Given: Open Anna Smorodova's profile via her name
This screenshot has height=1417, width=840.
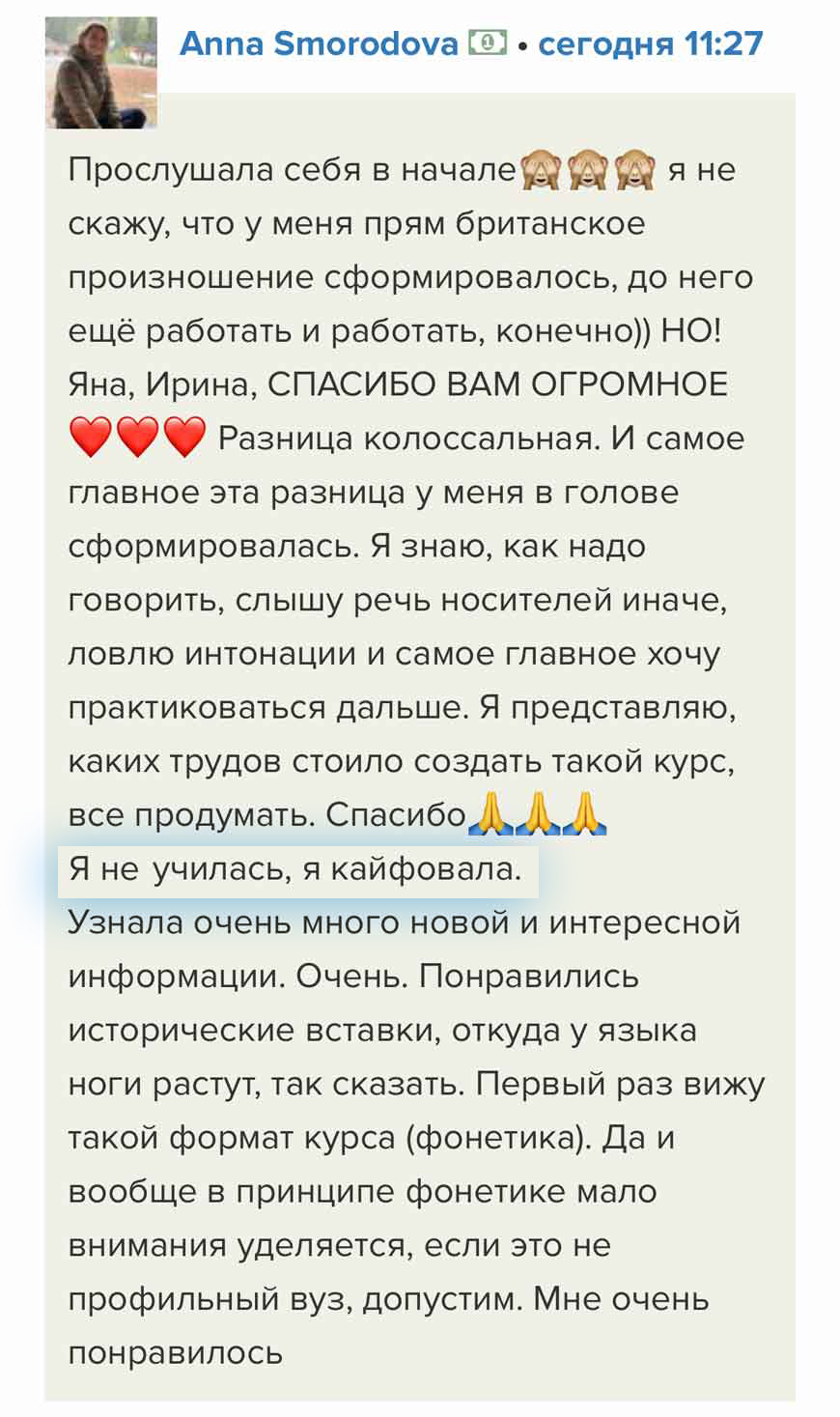Looking at the screenshot, I should coord(319,43).
